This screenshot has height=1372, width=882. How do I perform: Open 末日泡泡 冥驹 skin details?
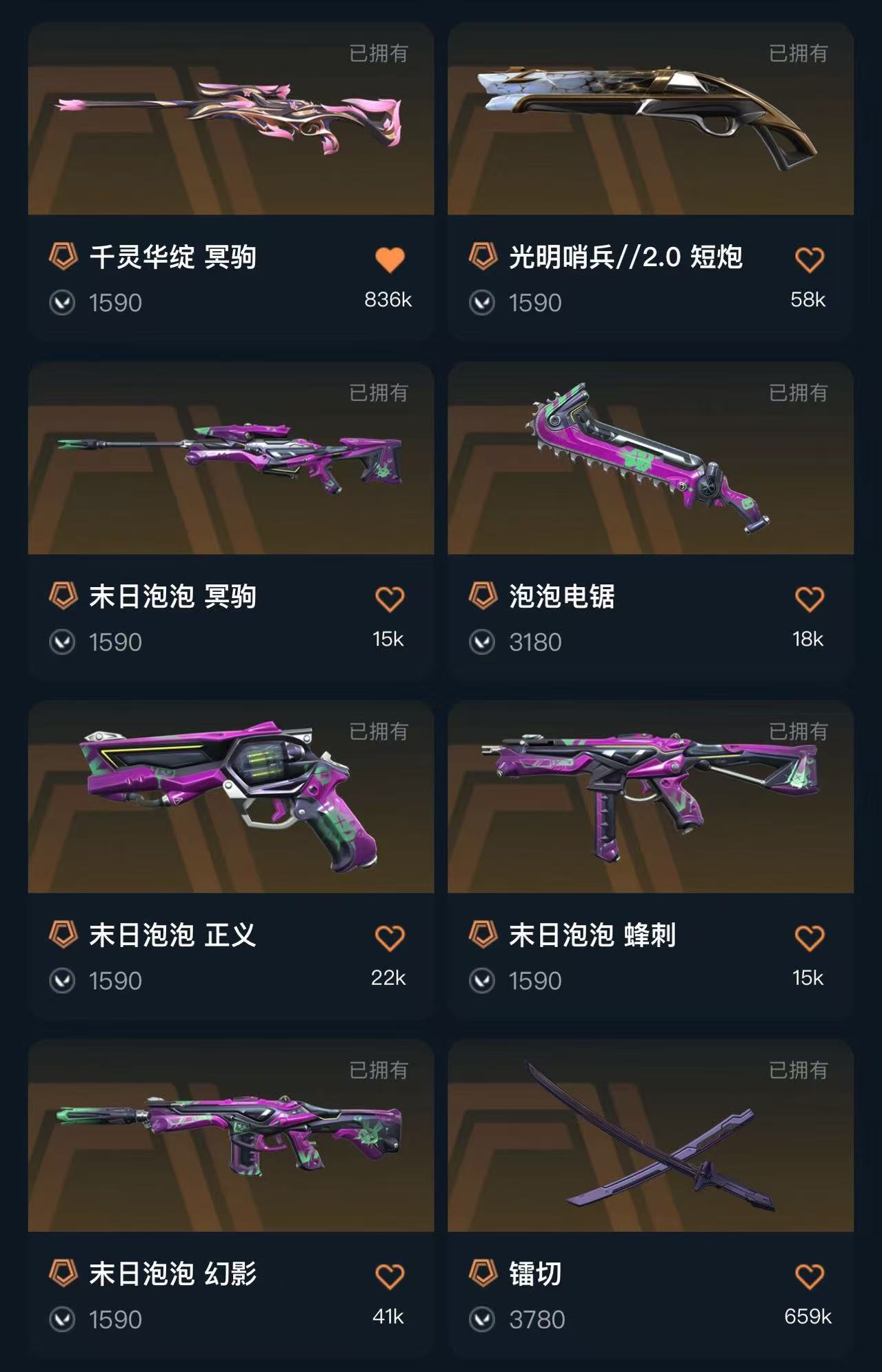230,459
